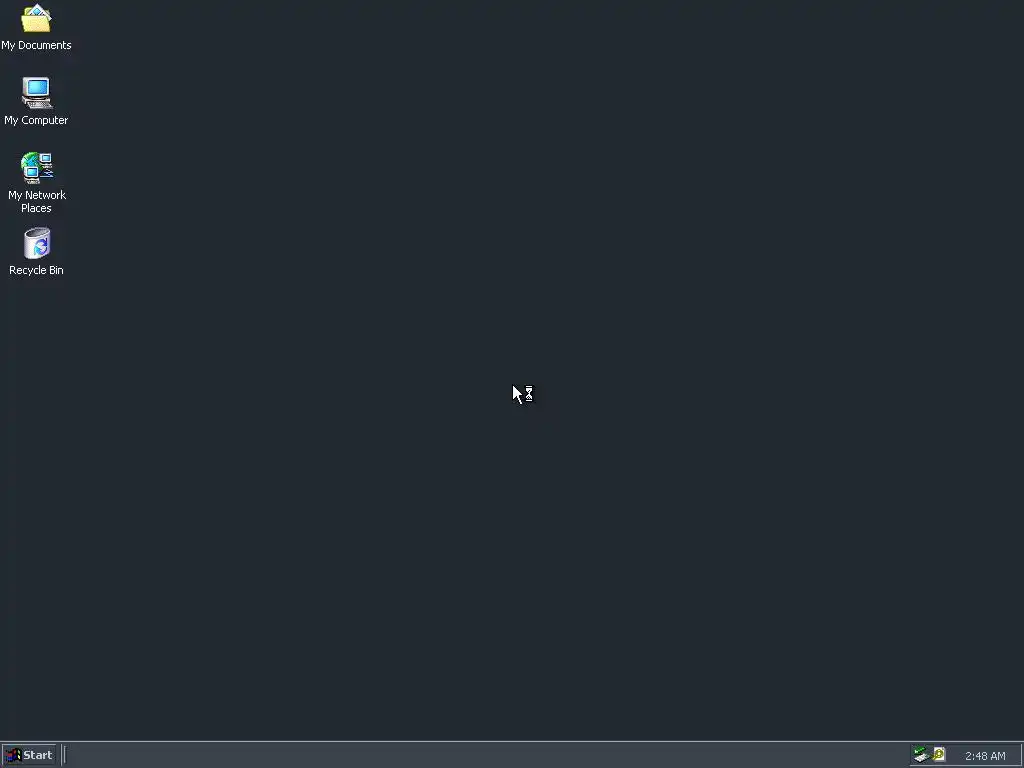Open the Start menu
Viewport: 1024px width, 768px height.
coord(28,755)
